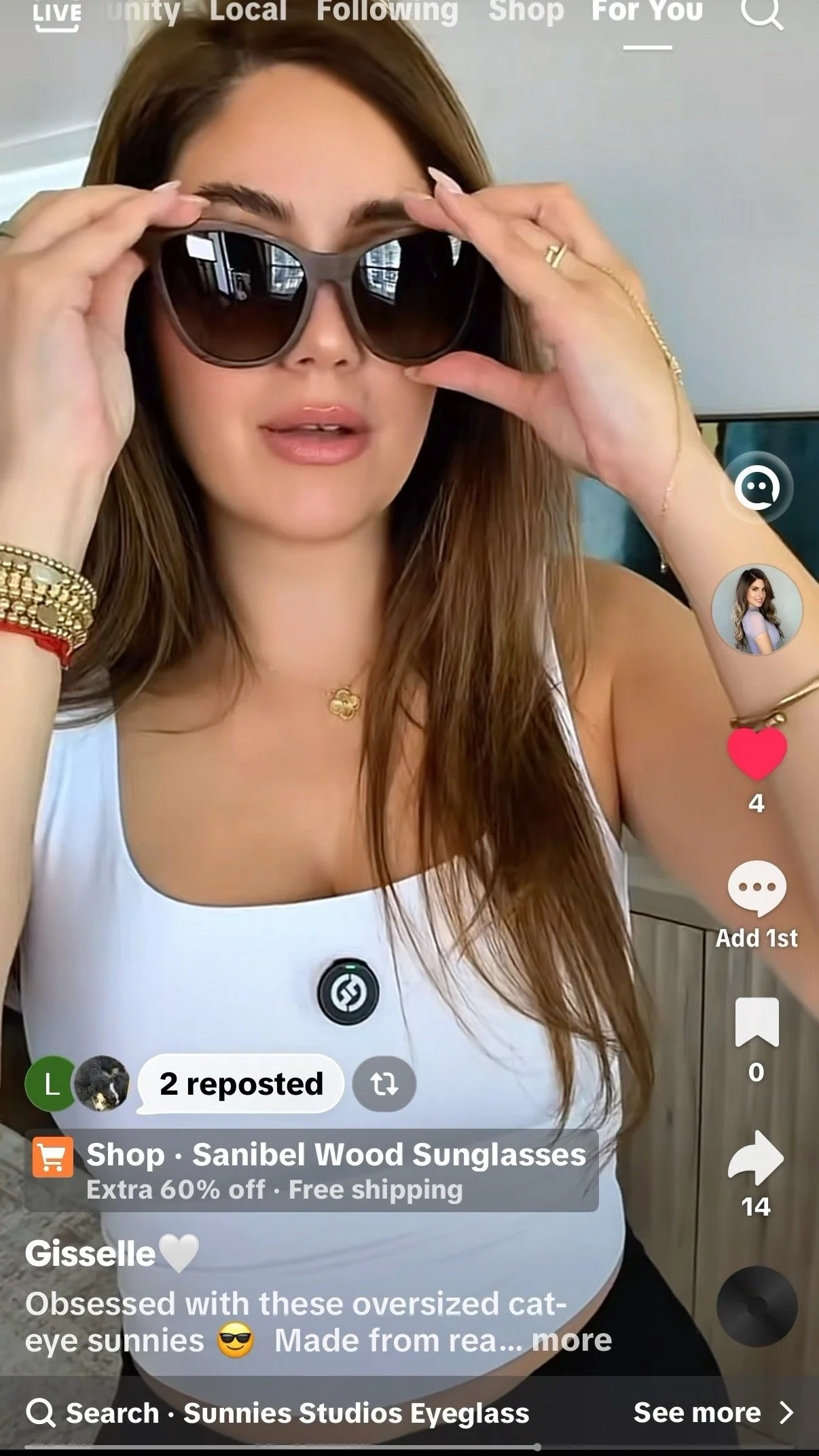Open comments via Add 1st bubble
The width and height of the screenshot is (819, 1456).
point(757,888)
